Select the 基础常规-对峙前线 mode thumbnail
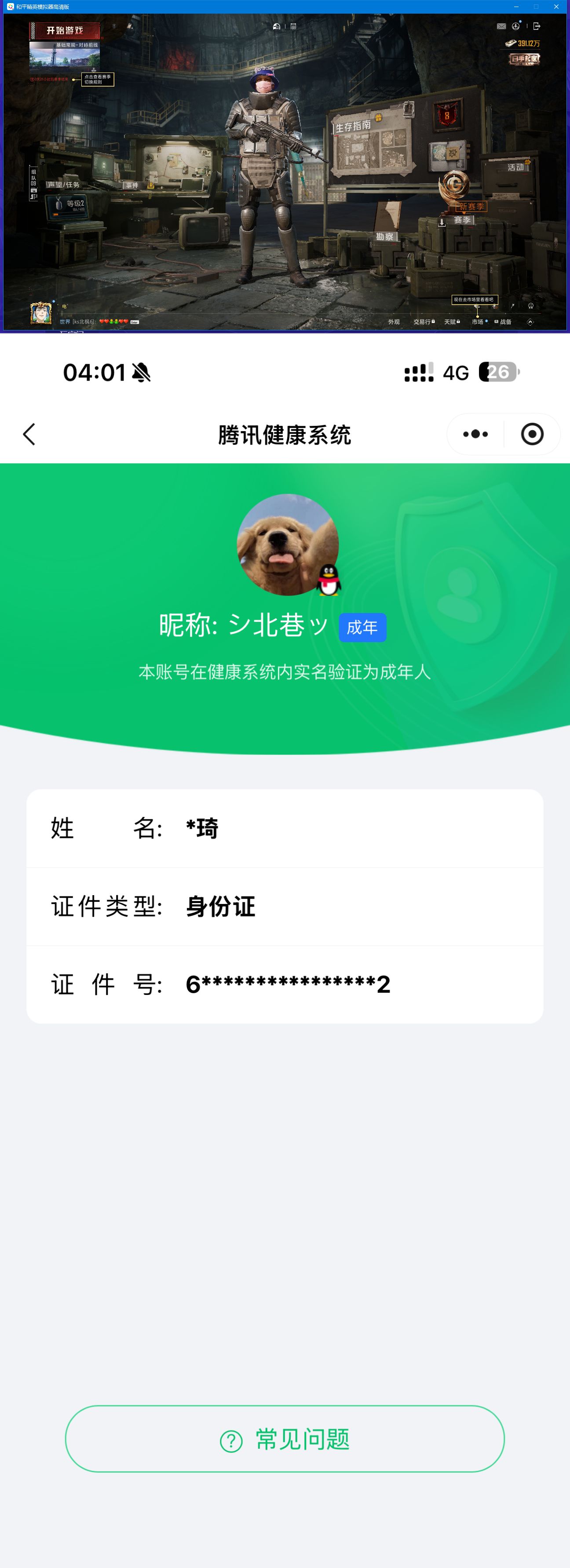The width and height of the screenshot is (570, 1568). click(65, 56)
